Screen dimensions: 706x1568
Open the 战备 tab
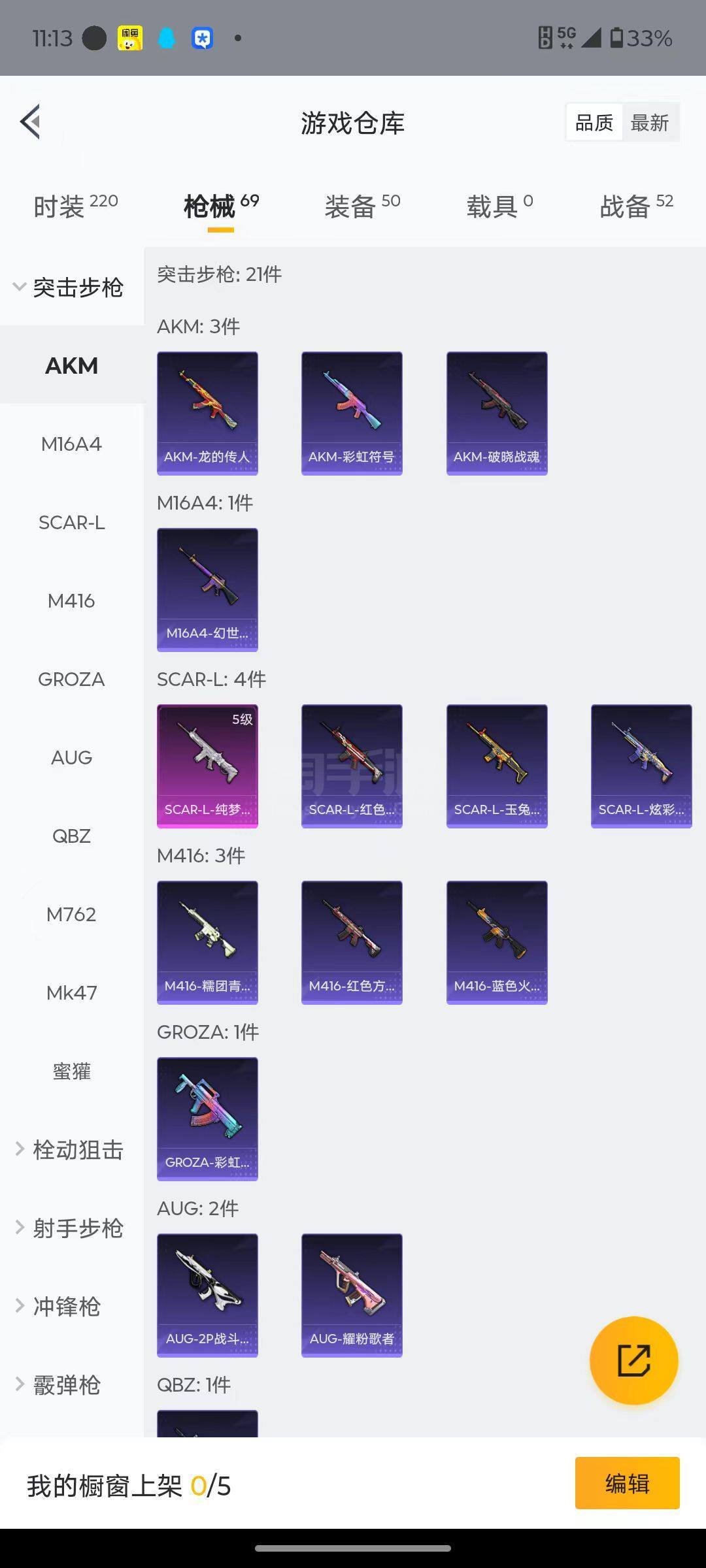tap(636, 206)
